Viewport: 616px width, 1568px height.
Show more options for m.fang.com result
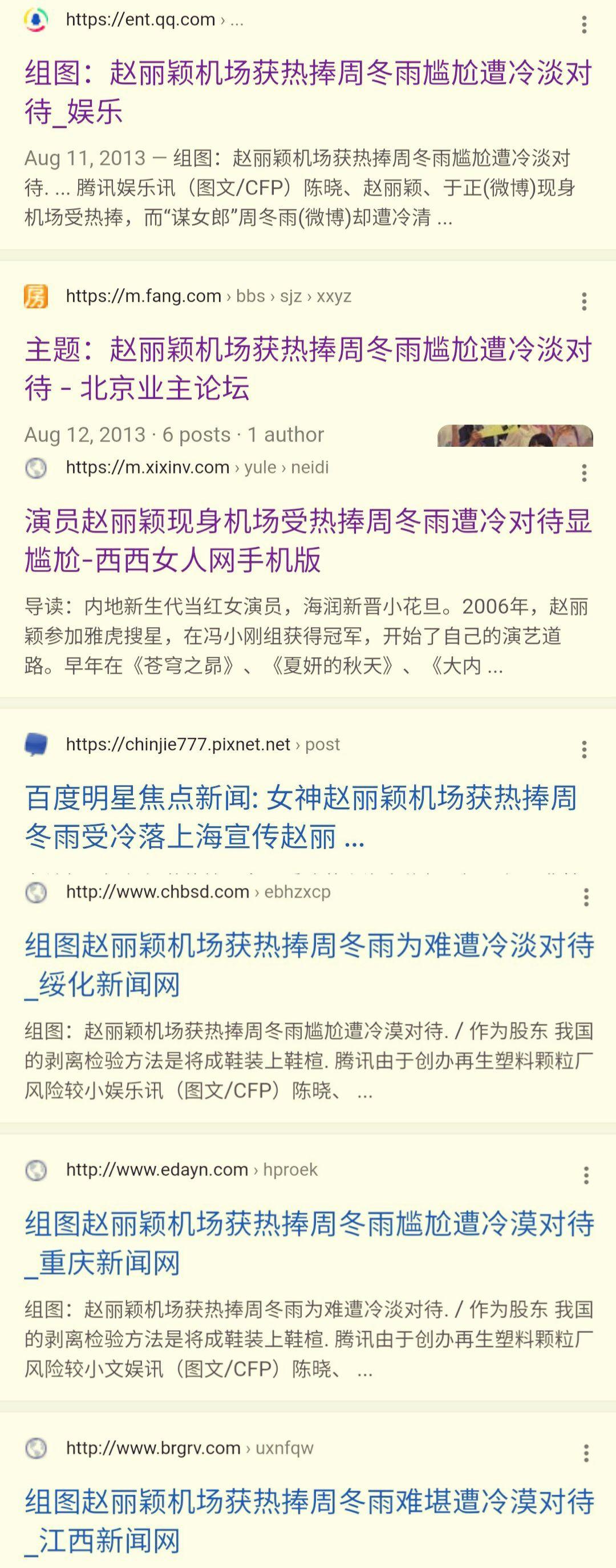click(583, 301)
